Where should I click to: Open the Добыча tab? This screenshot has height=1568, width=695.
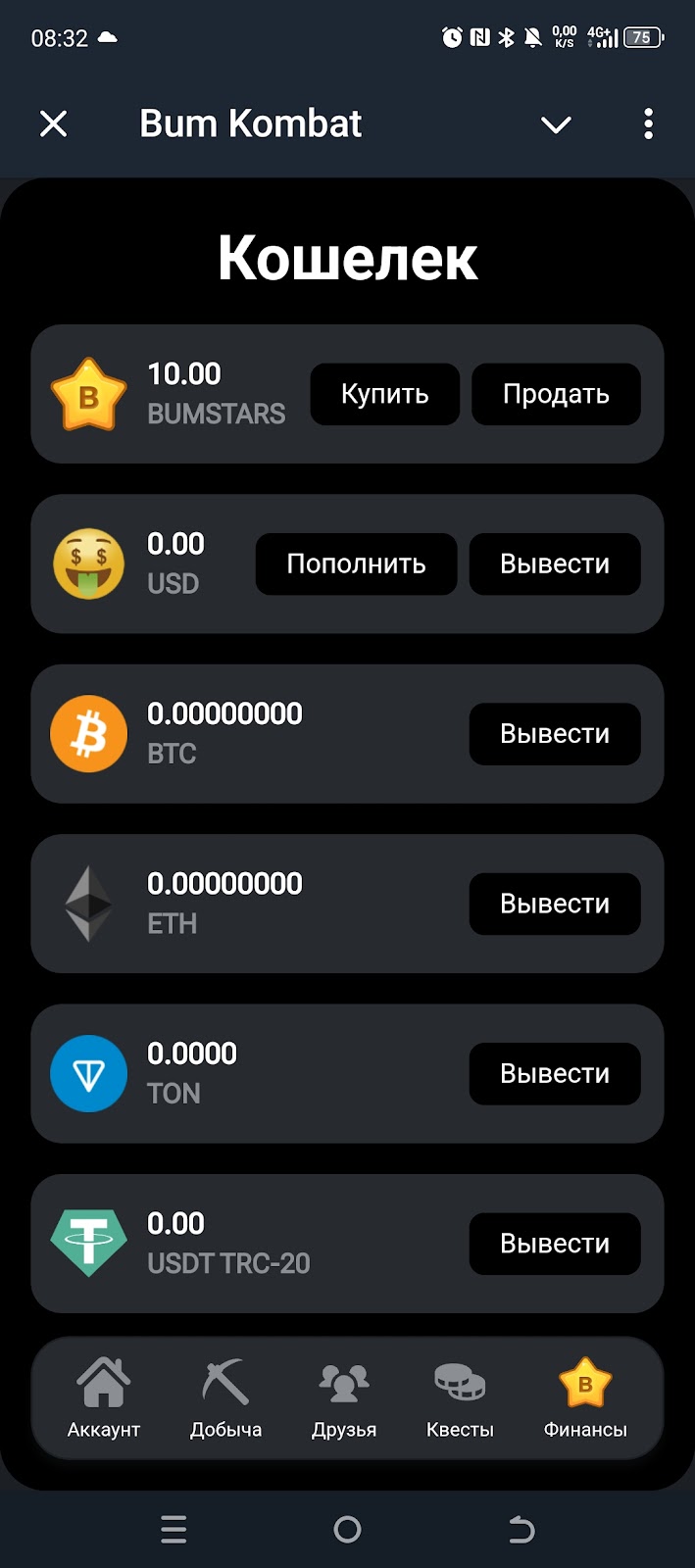[225, 1398]
